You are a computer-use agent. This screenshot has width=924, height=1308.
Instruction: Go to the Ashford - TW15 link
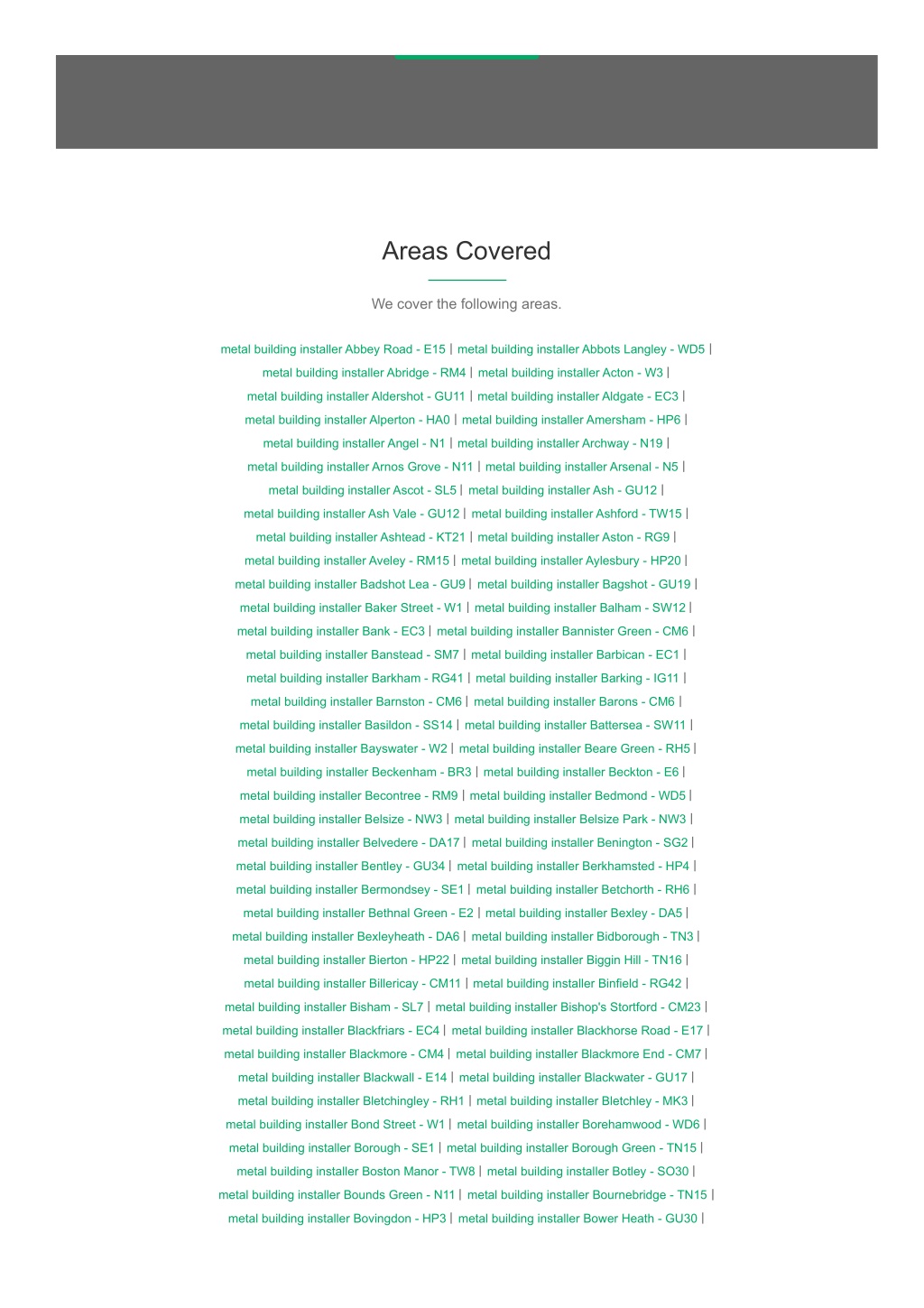coord(577,514)
